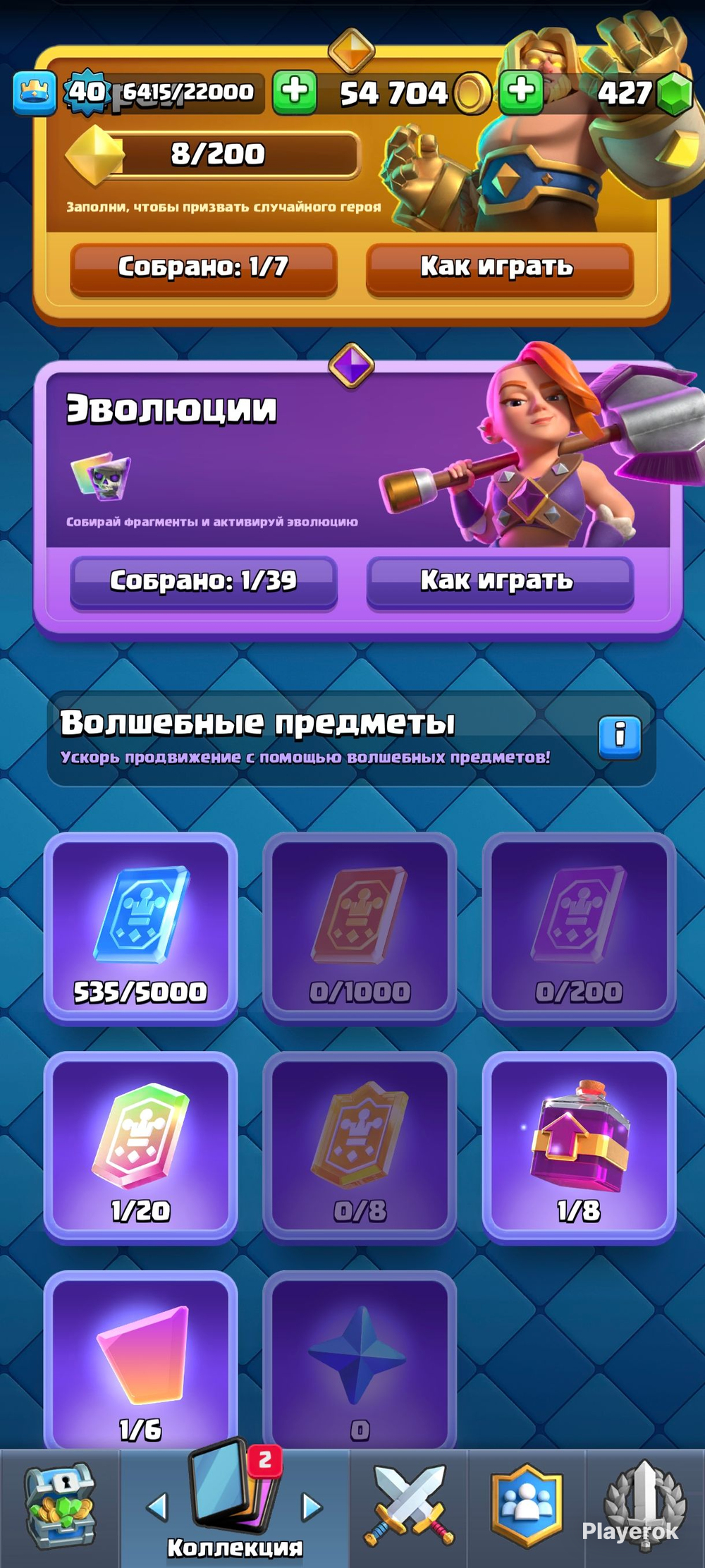The width and height of the screenshot is (705, 1568).
Task: Tap "Как играть" in the heroes banner
Action: pos(499,267)
